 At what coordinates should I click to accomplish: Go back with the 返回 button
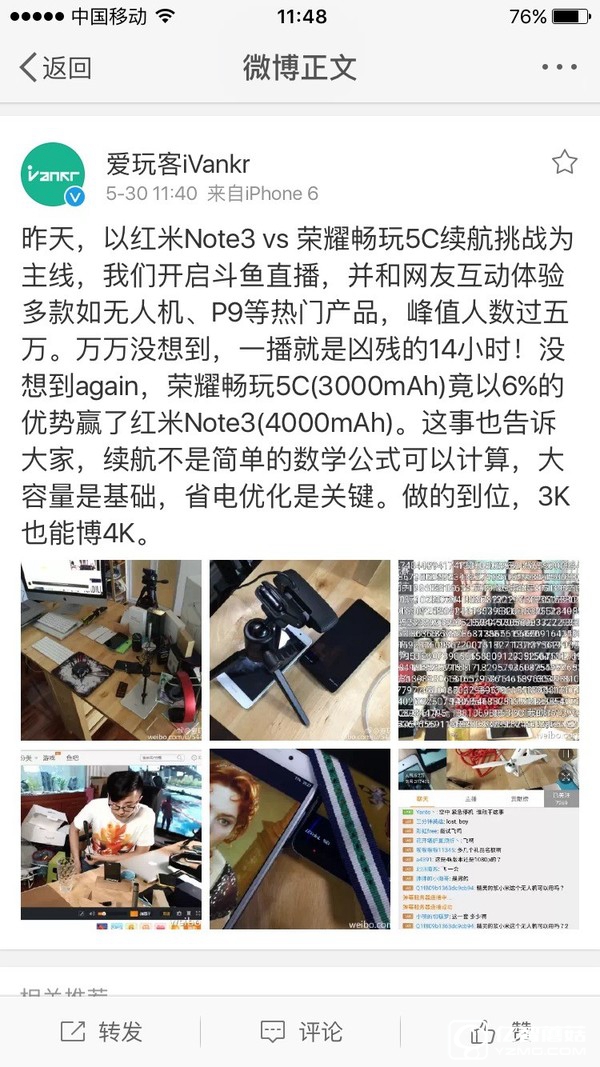coord(56,68)
